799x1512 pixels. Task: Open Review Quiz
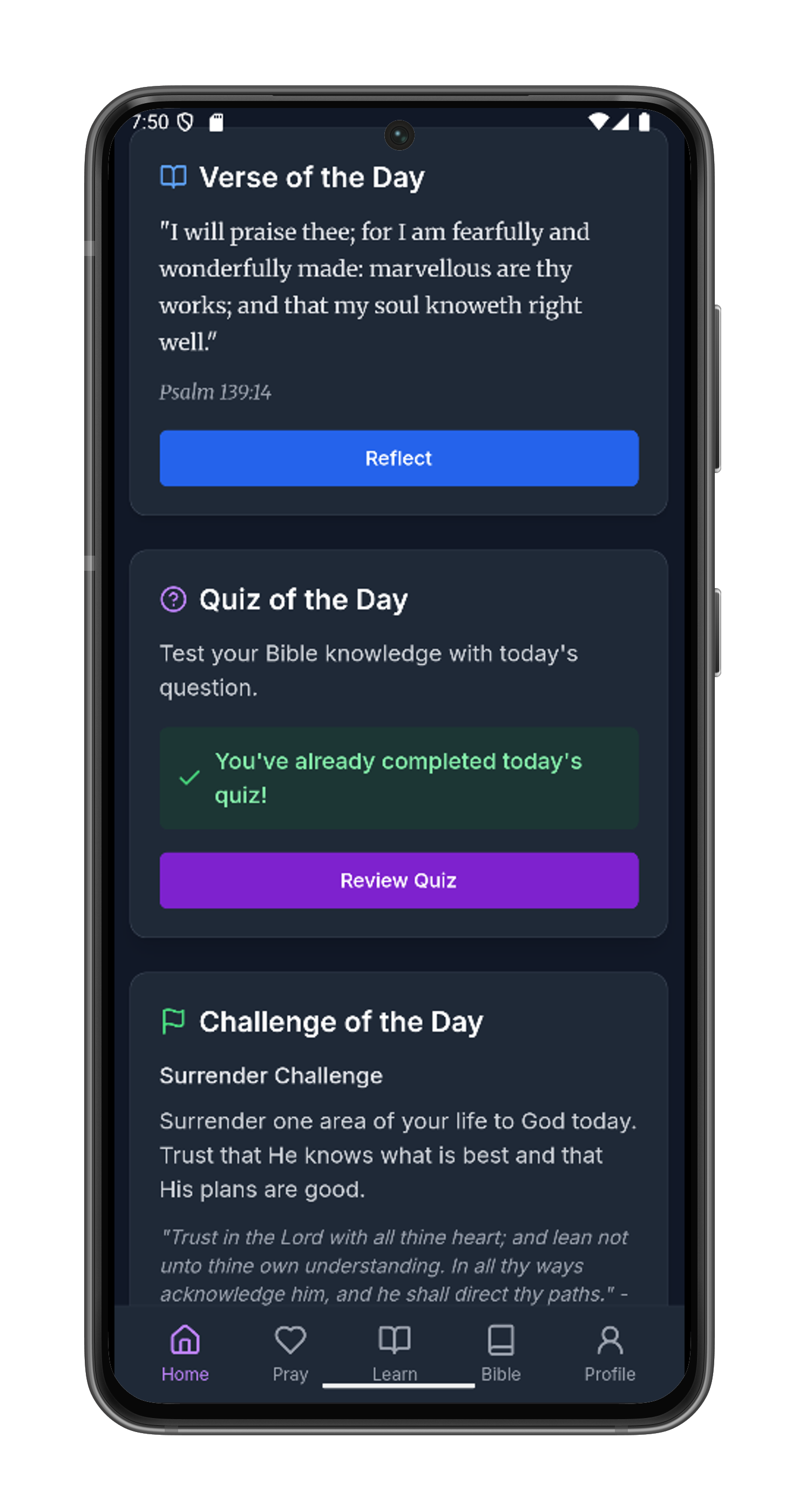coord(399,880)
